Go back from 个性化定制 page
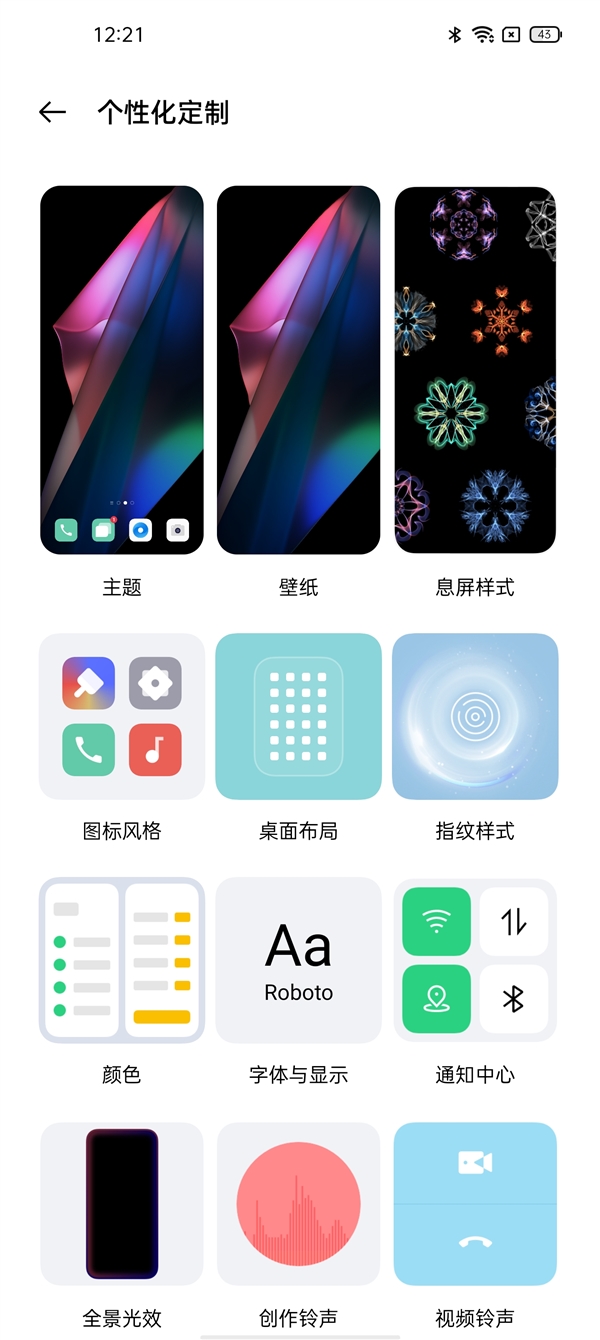The height and width of the screenshot is (1340, 600). click(52, 113)
